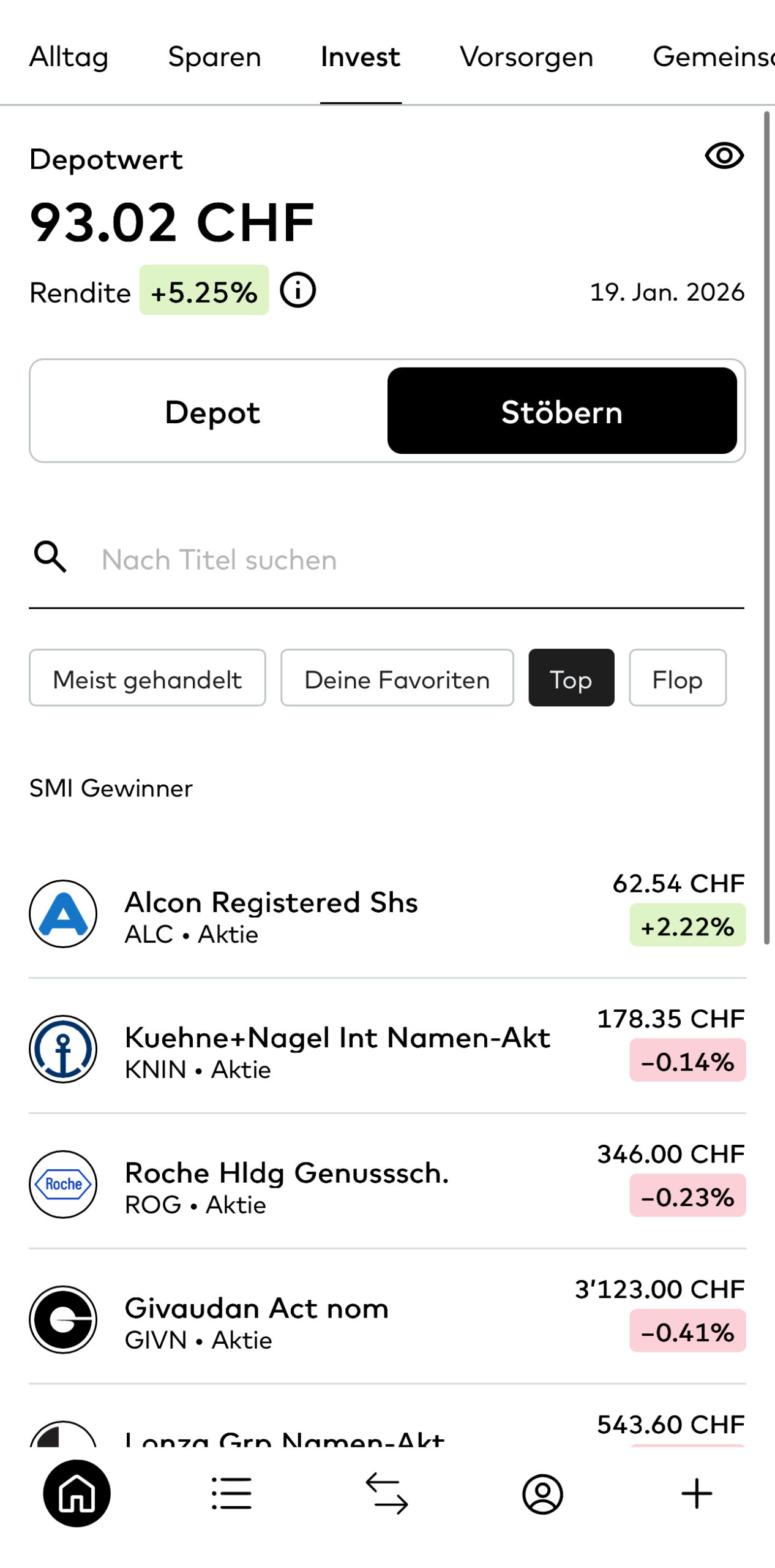This screenshot has height=1568, width=775.
Task: Select the Top filter chip
Action: pyautogui.click(x=571, y=679)
